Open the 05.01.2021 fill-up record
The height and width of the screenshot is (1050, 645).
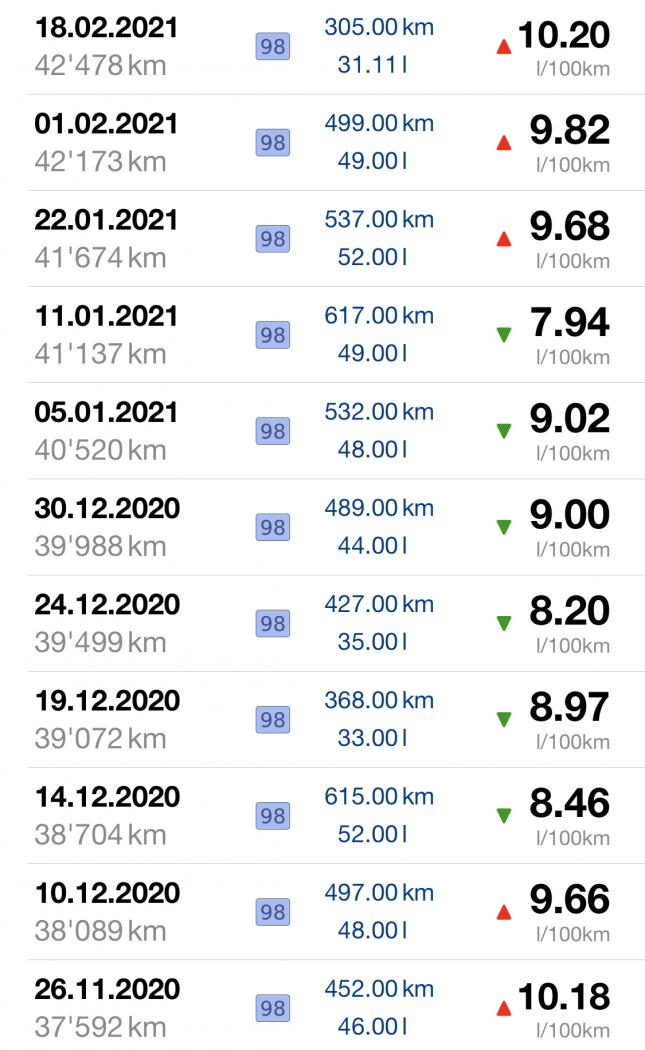(x=322, y=431)
